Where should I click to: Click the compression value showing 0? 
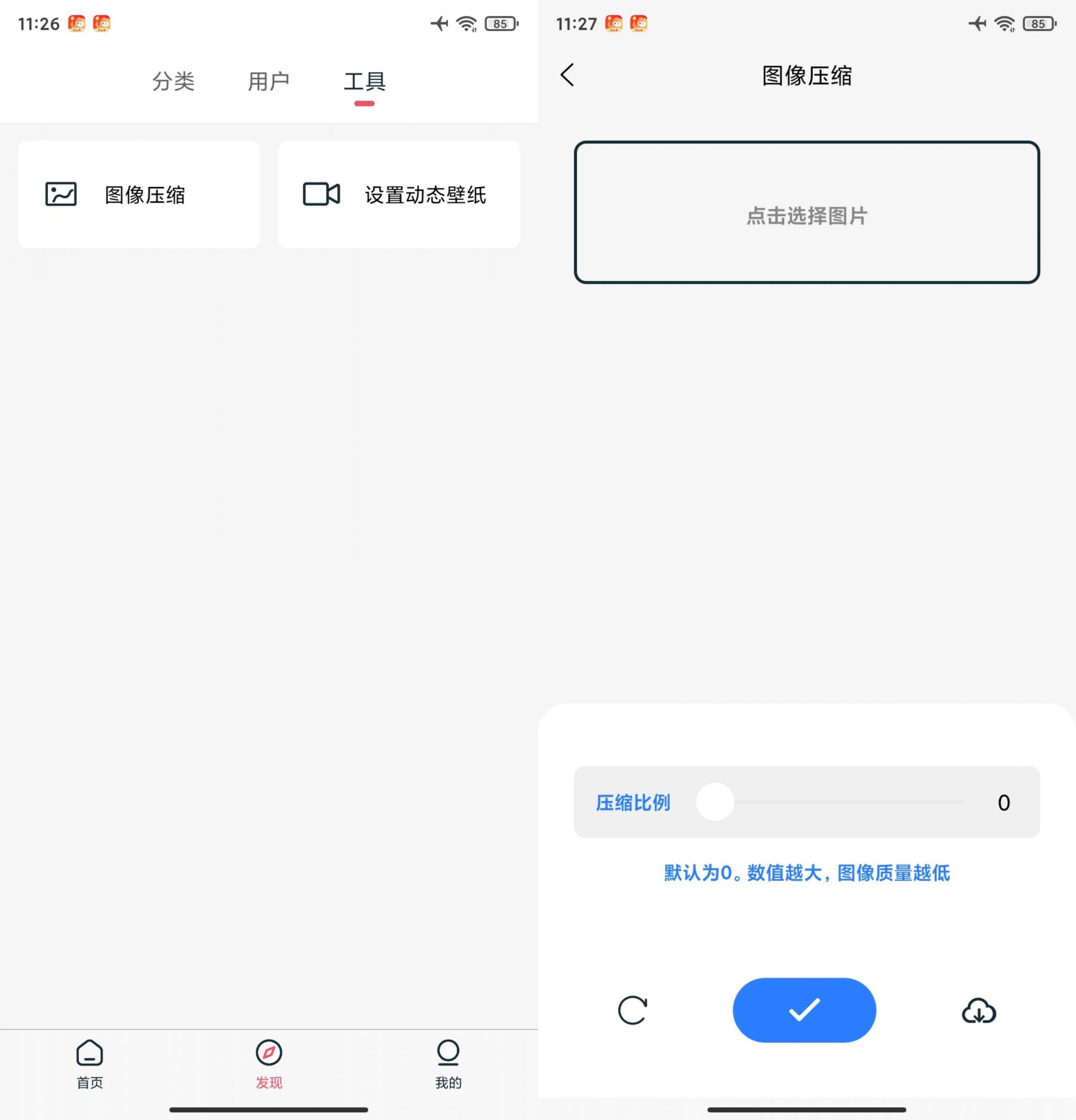point(1003,802)
